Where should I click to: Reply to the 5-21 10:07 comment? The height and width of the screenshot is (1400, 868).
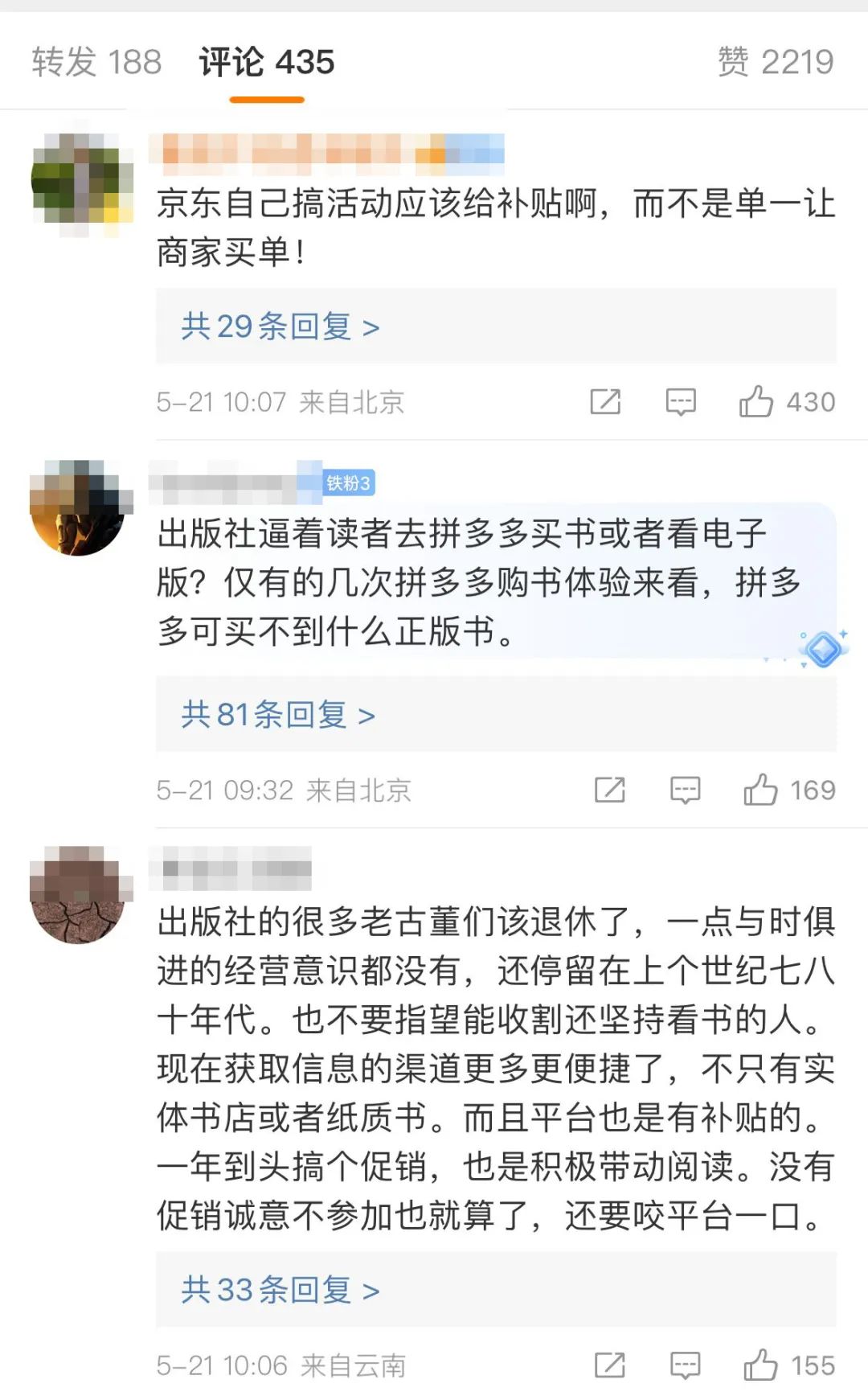(x=681, y=401)
